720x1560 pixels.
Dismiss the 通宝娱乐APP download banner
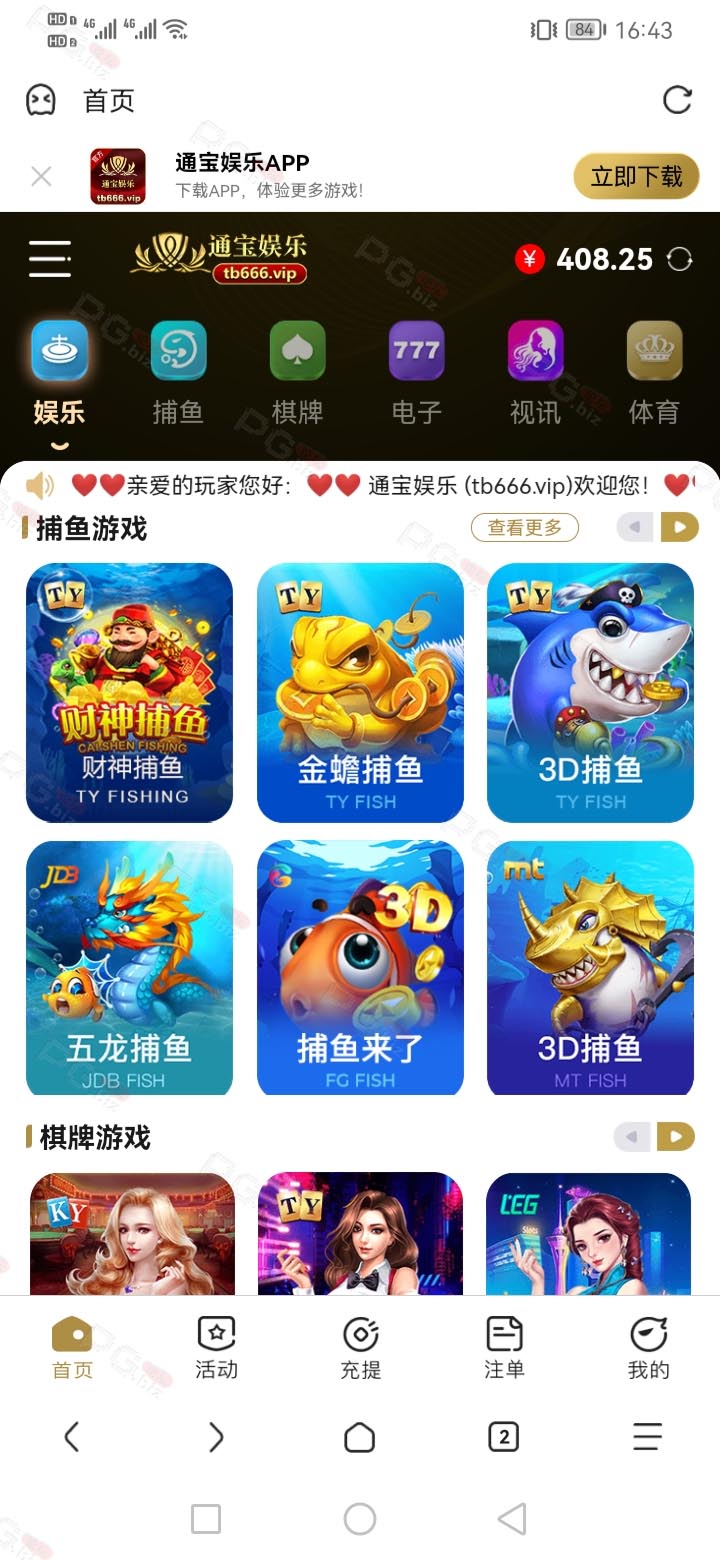pos(41,177)
